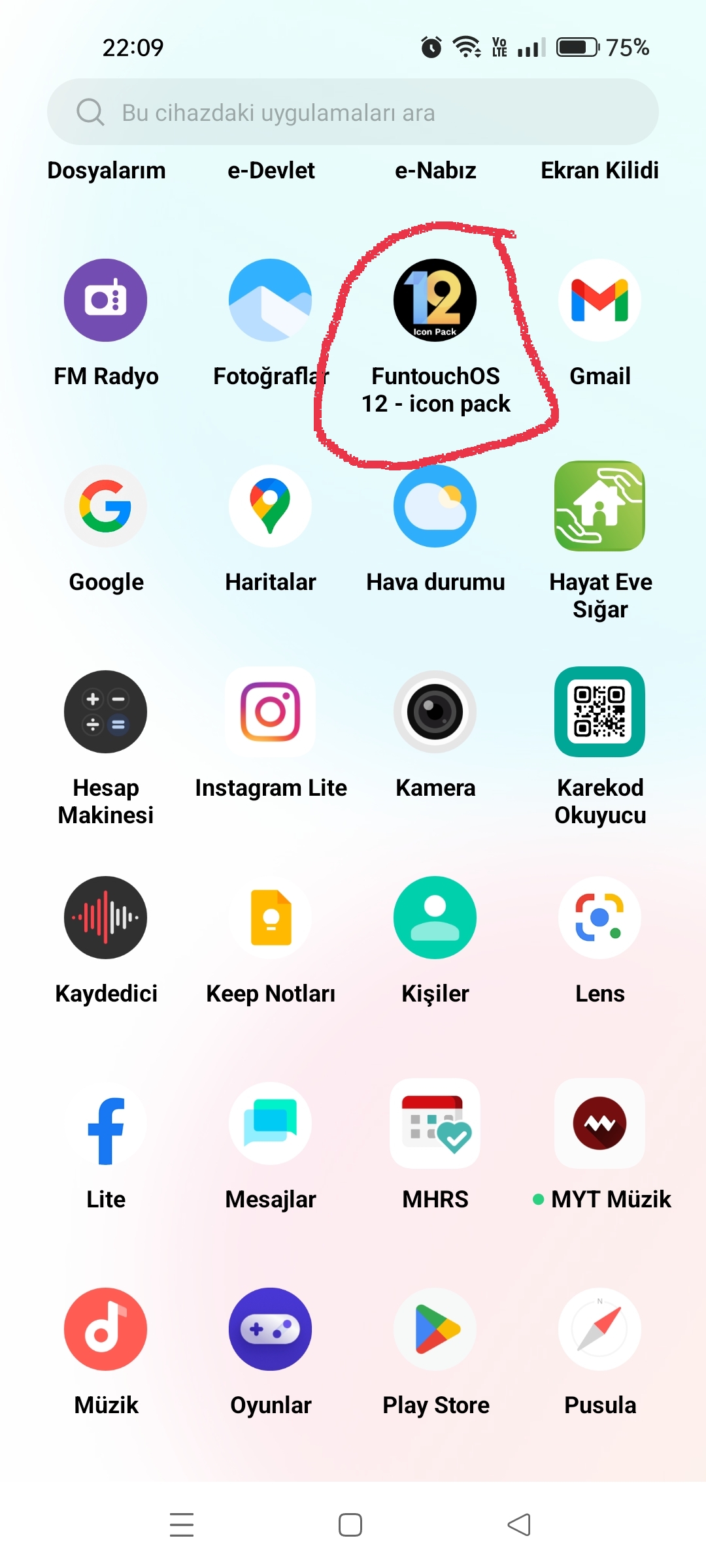Tap the system home button
This screenshot has width=706, height=1568.
[x=350, y=1525]
